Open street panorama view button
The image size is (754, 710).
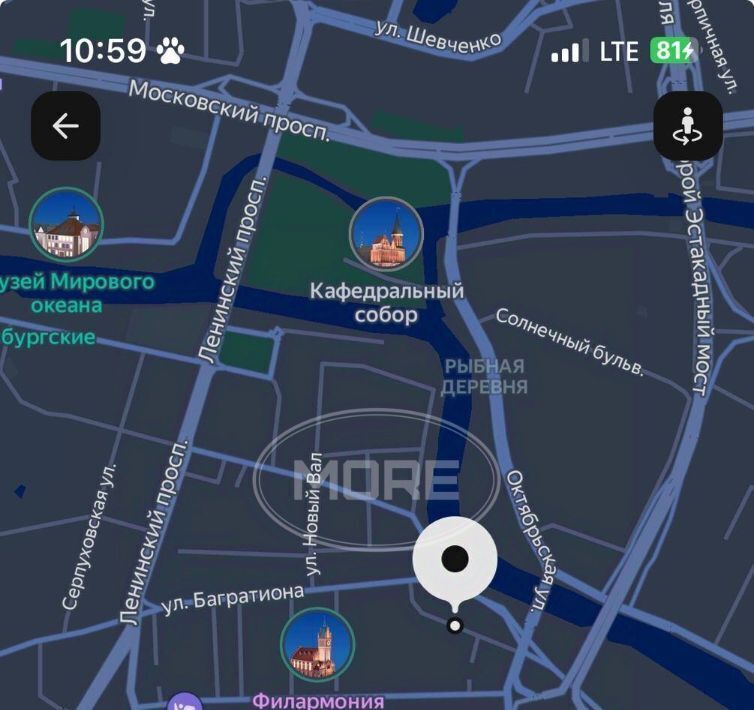click(x=687, y=126)
